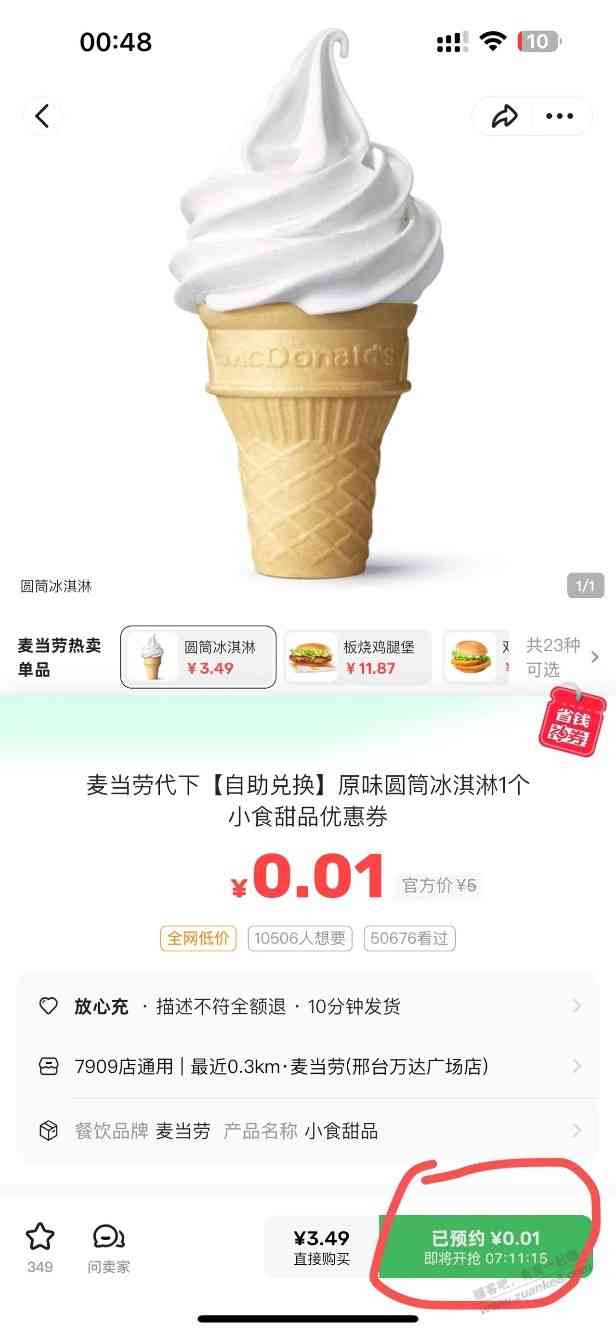Share this product listing
Image resolution: width=616 pixels, height=1334 pixels.
click(505, 117)
